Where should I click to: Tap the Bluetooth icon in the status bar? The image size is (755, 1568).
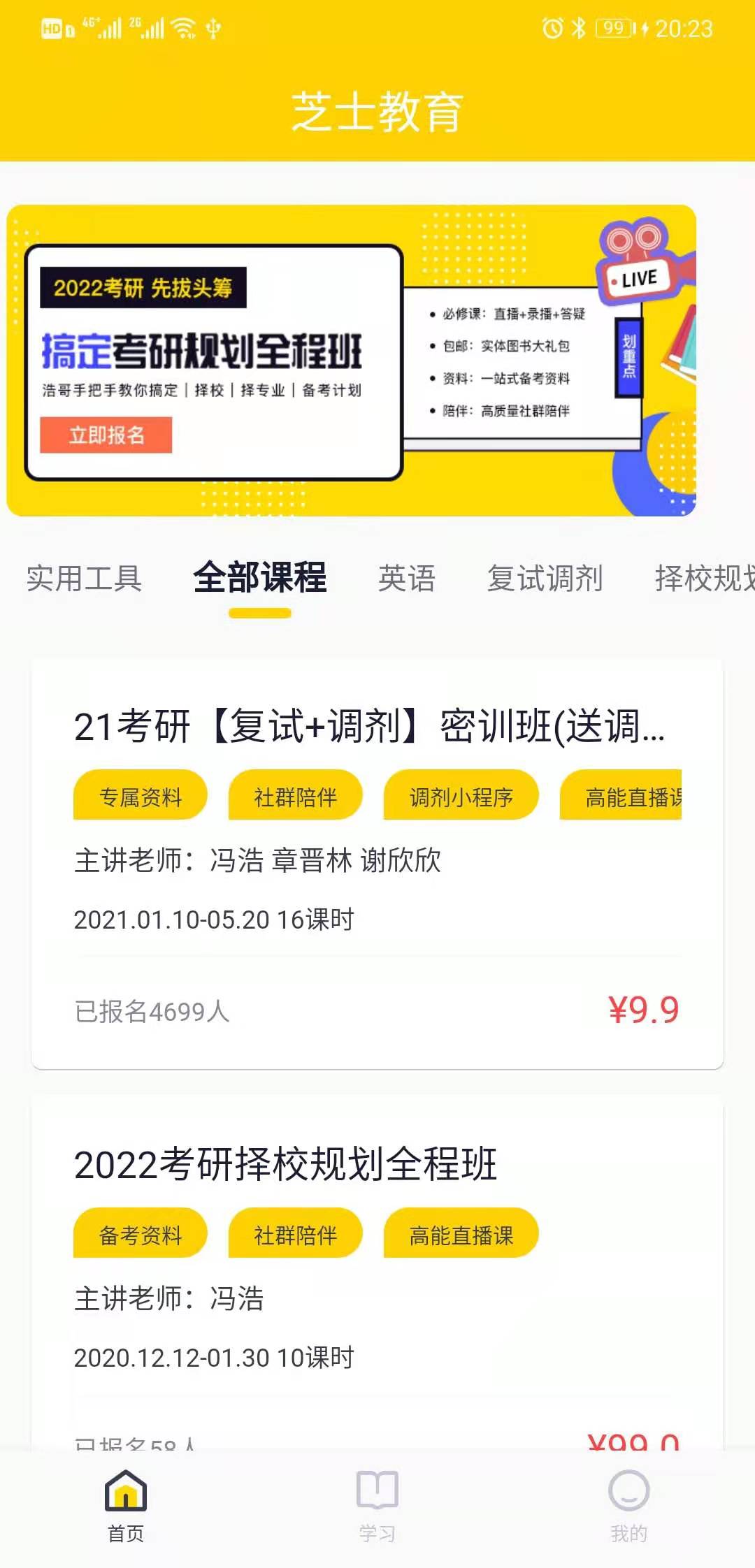point(579,28)
